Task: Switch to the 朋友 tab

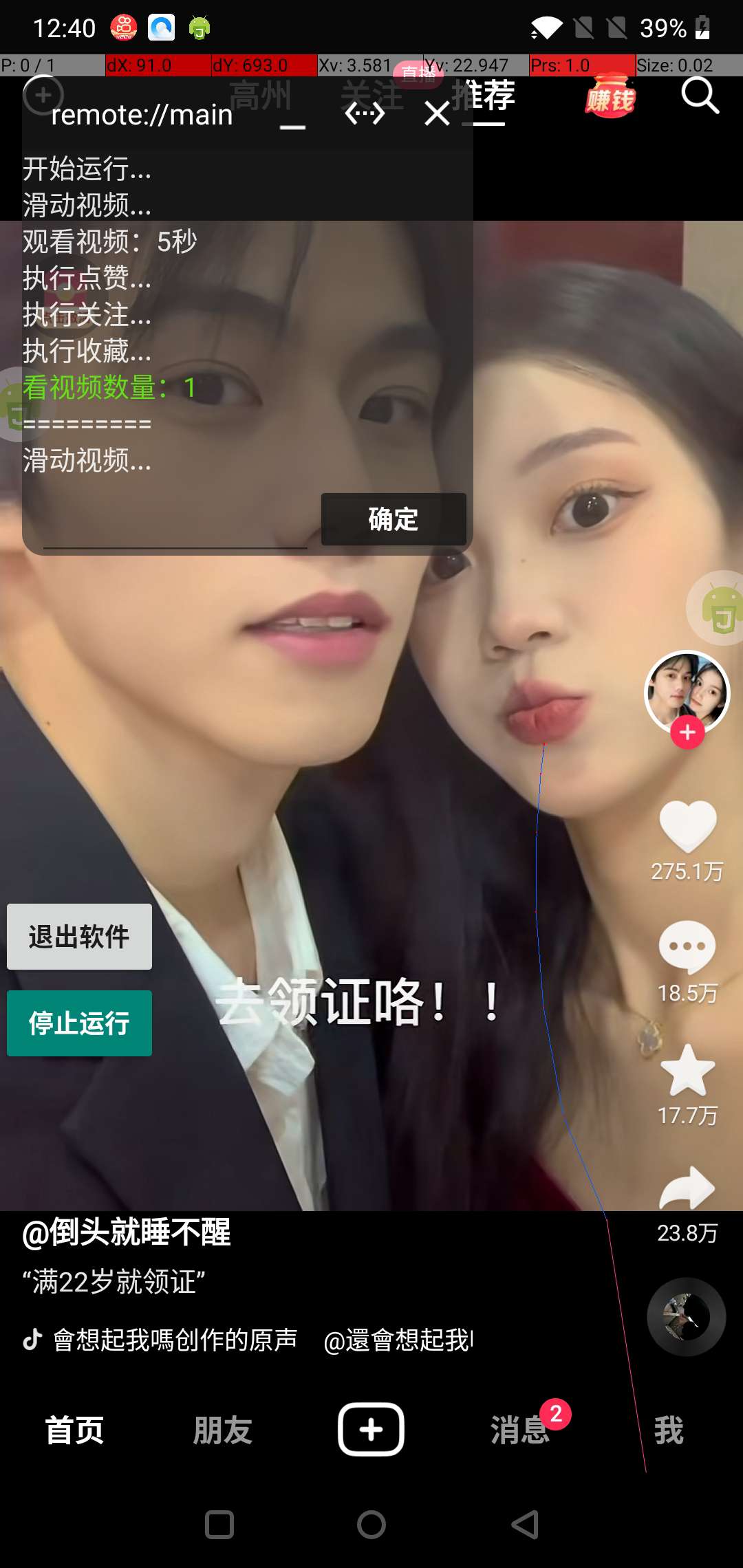Action: tap(222, 1430)
